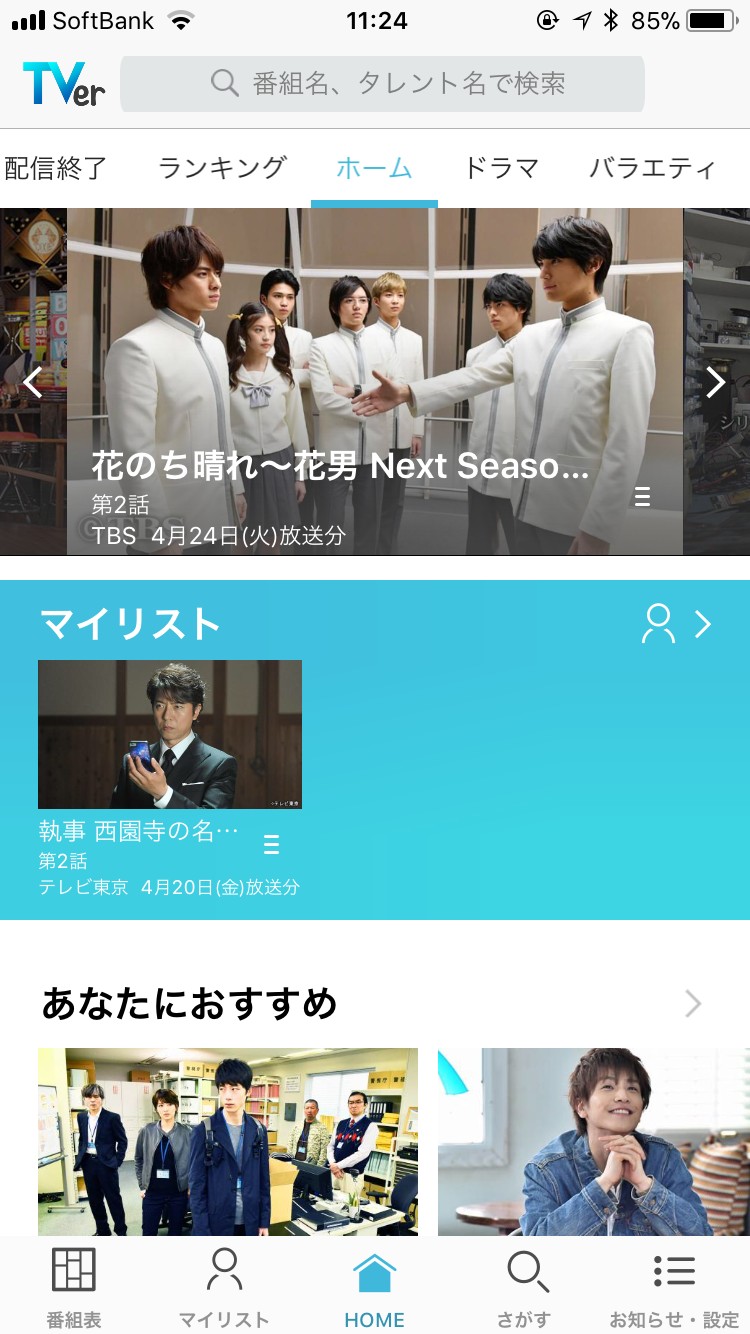Open the recommended show with the denim jacket photo

click(594, 1142)
